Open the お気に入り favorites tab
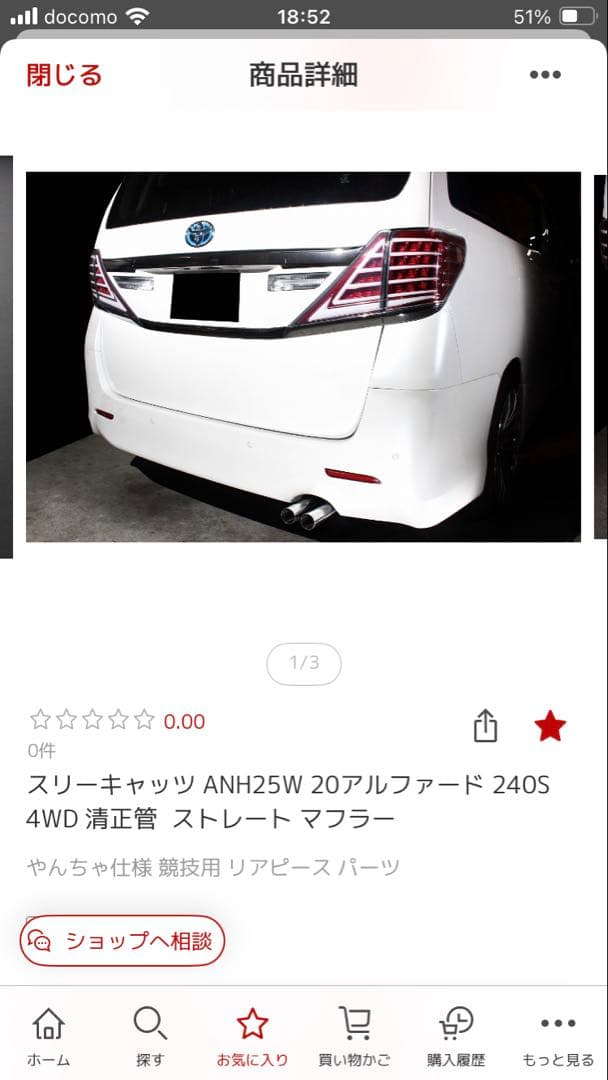 [252, 1035]
